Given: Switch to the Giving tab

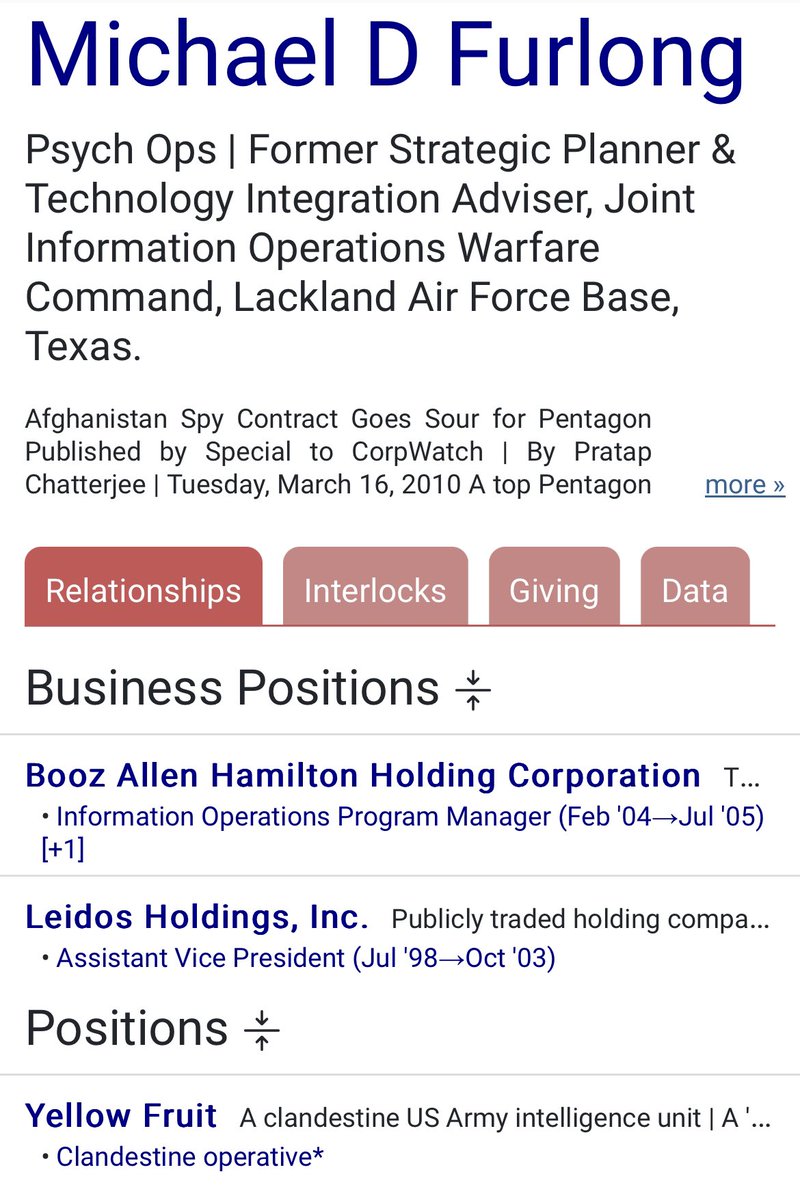Looking at the screenshot, I should [x=553, y=590].
